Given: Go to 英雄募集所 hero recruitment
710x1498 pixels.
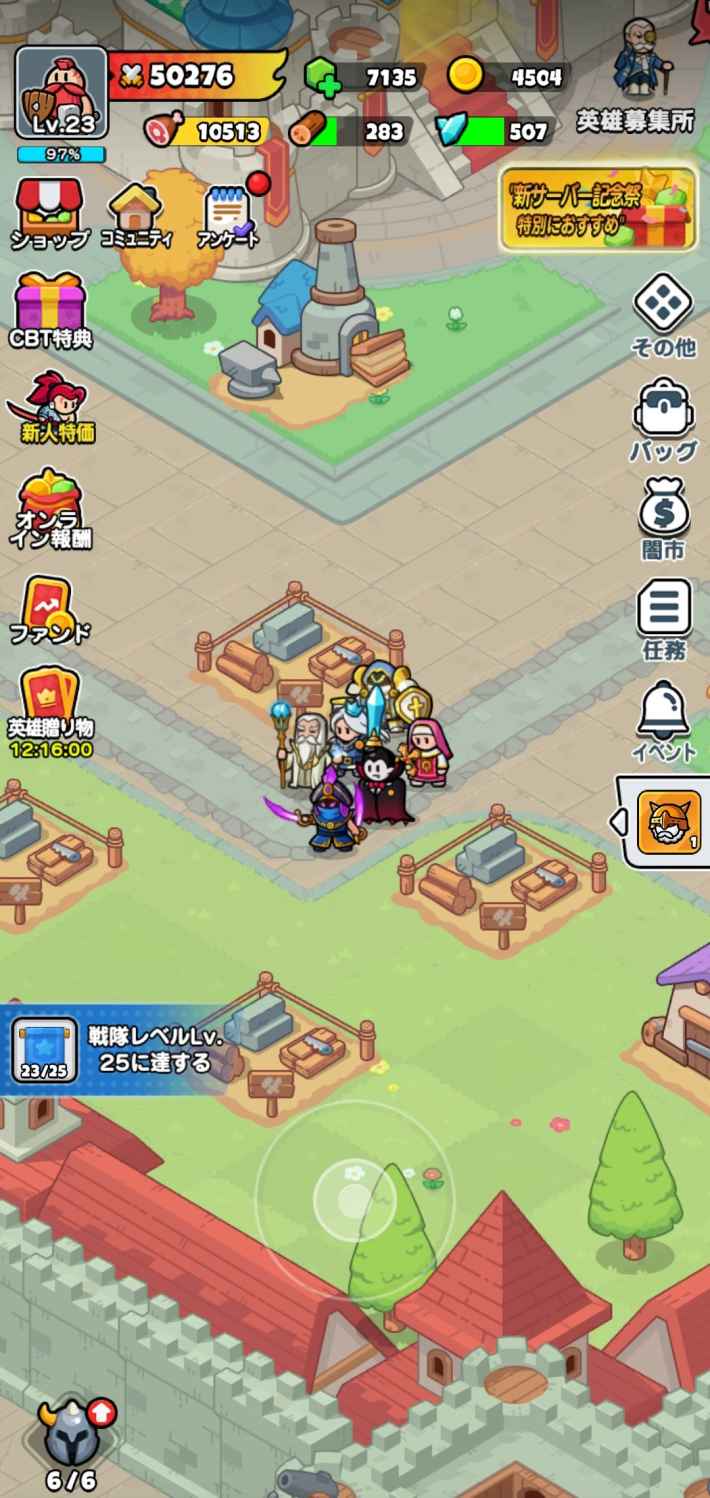Looking at the screenshot, I should pos(636,77).
